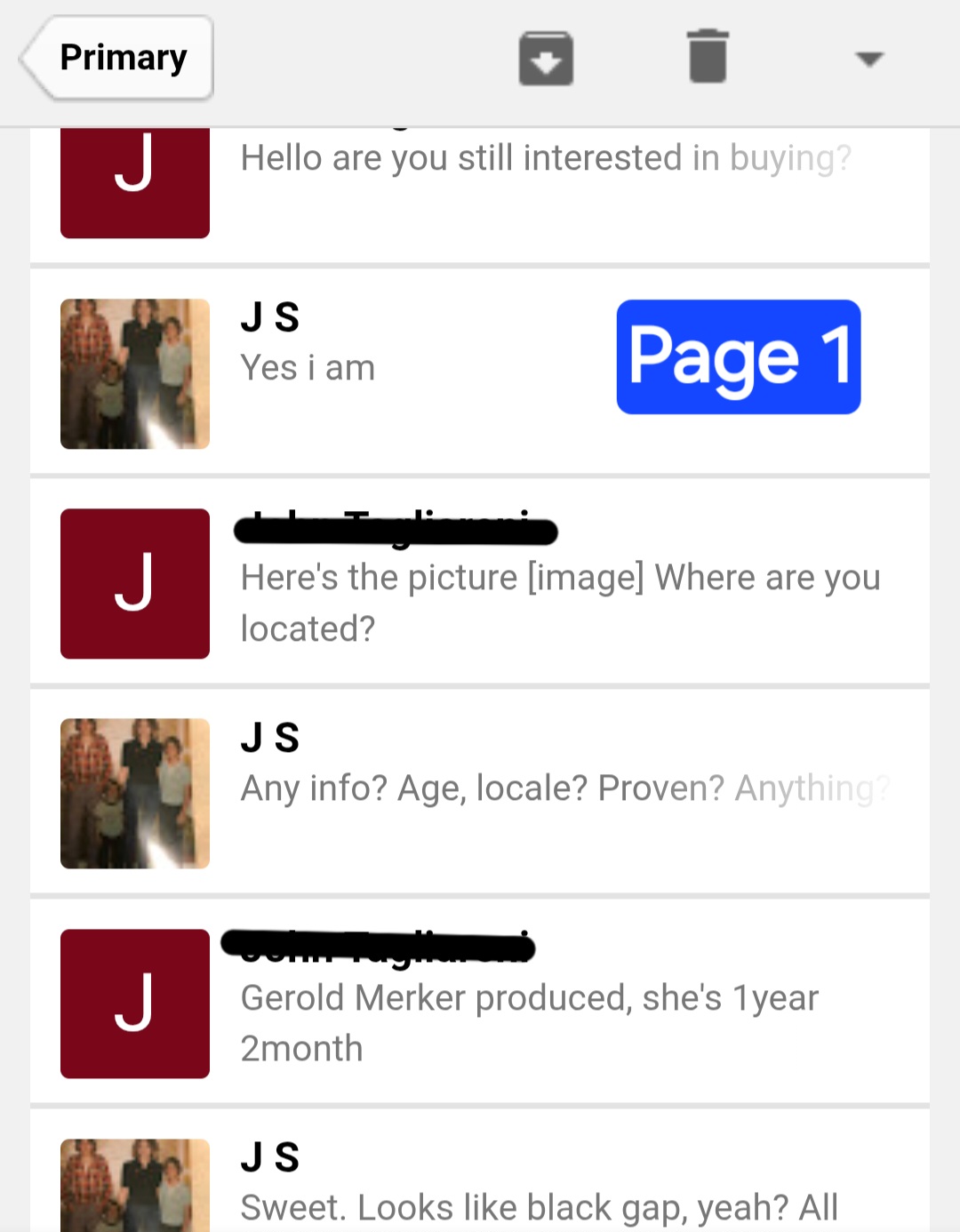Open the 'Here's the picture' message
Image resolution: width=960 pixels, height=1232 pixels.
click(x=480, y=582)
